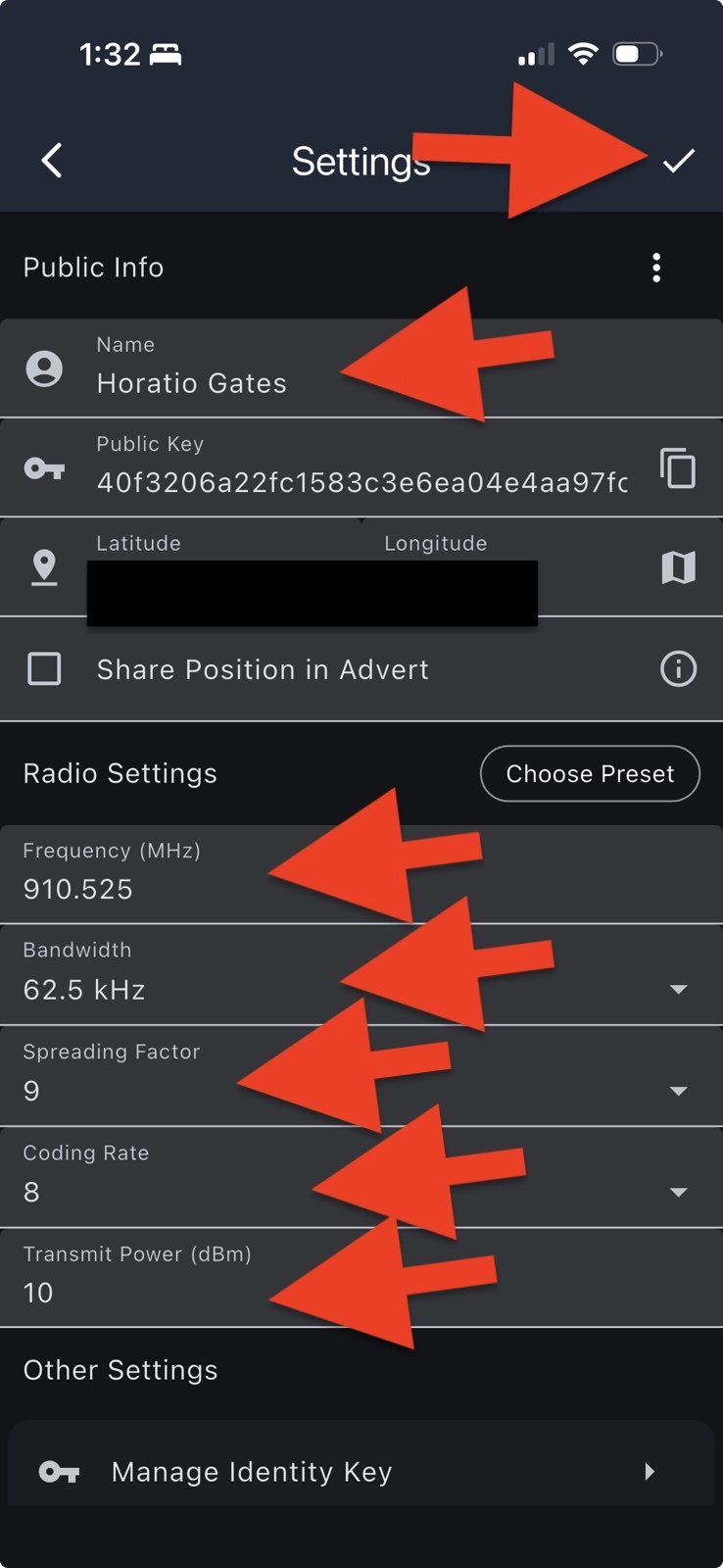
Task: Show info about sharing position
Action: (678, 669)
